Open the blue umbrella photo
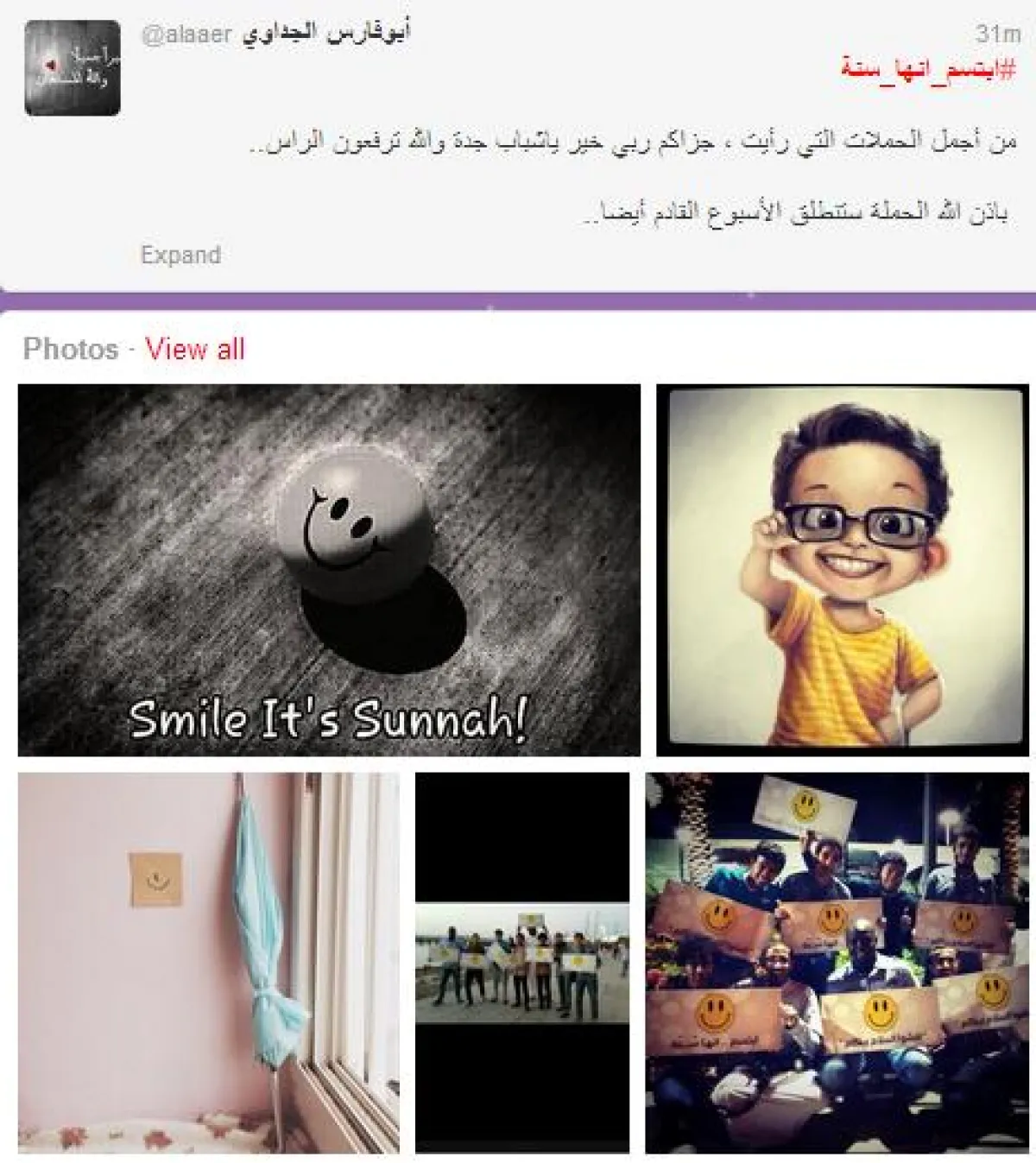The image size is (1036, 1163). click(x=208, y=963)
